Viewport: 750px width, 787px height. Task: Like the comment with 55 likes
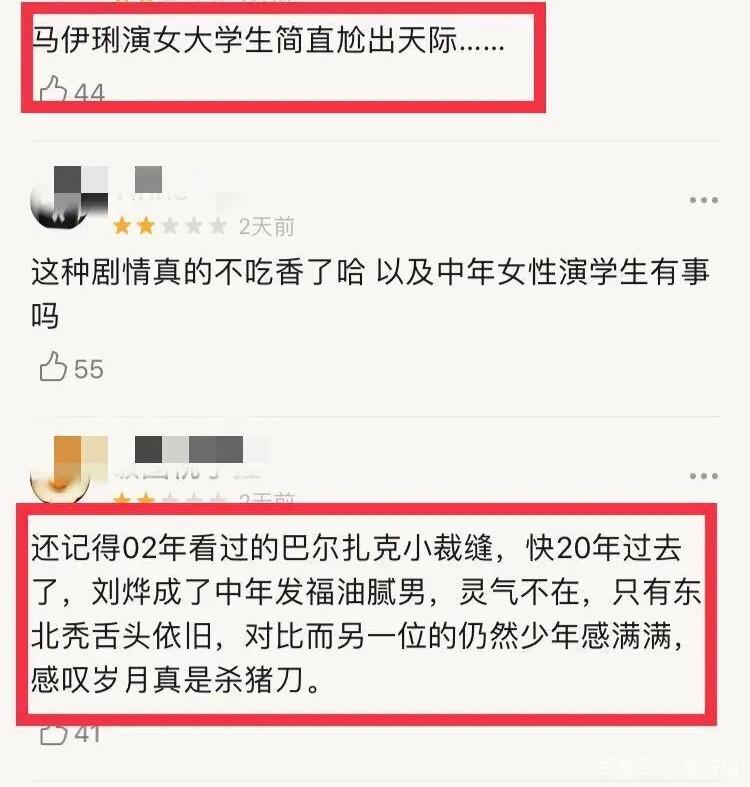click(x=53, y=368)
